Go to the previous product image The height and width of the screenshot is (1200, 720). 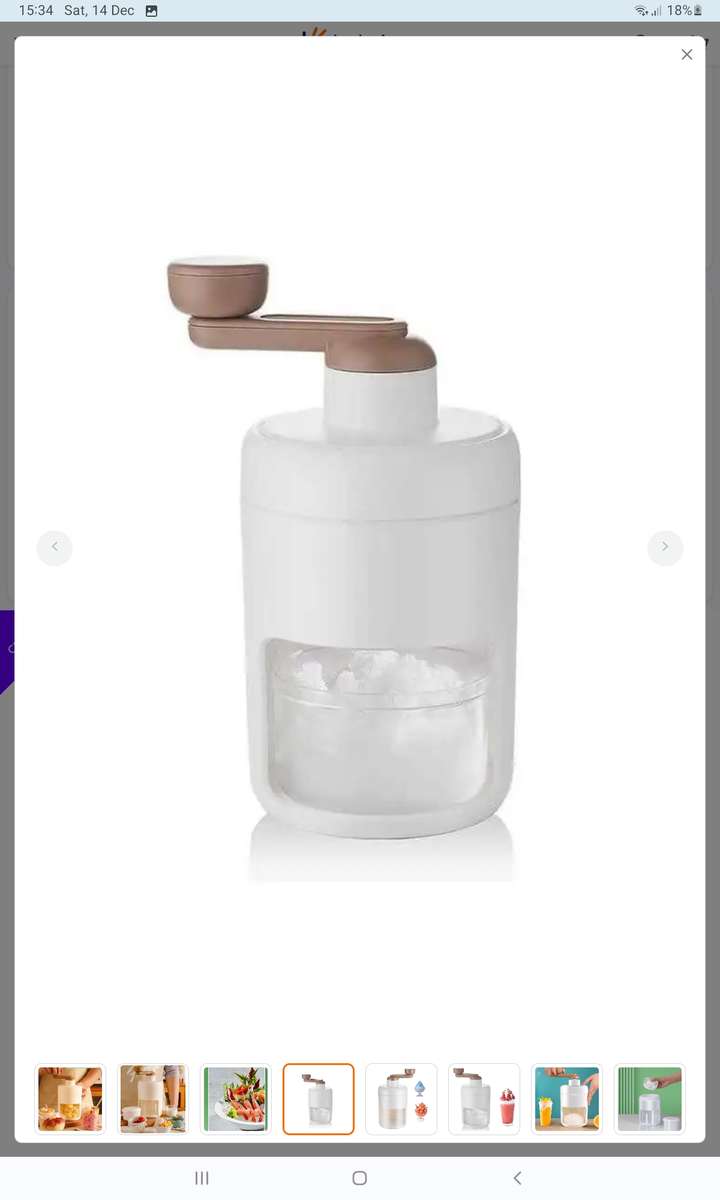pos(55,547)
